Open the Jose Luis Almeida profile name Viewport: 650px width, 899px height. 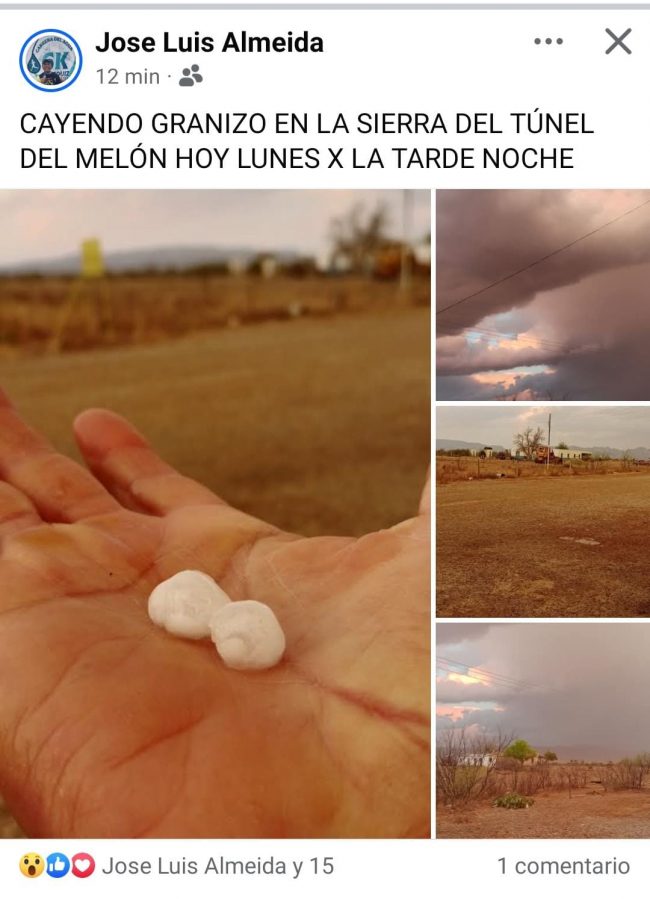pyautogui.click(x=209, y=43)
